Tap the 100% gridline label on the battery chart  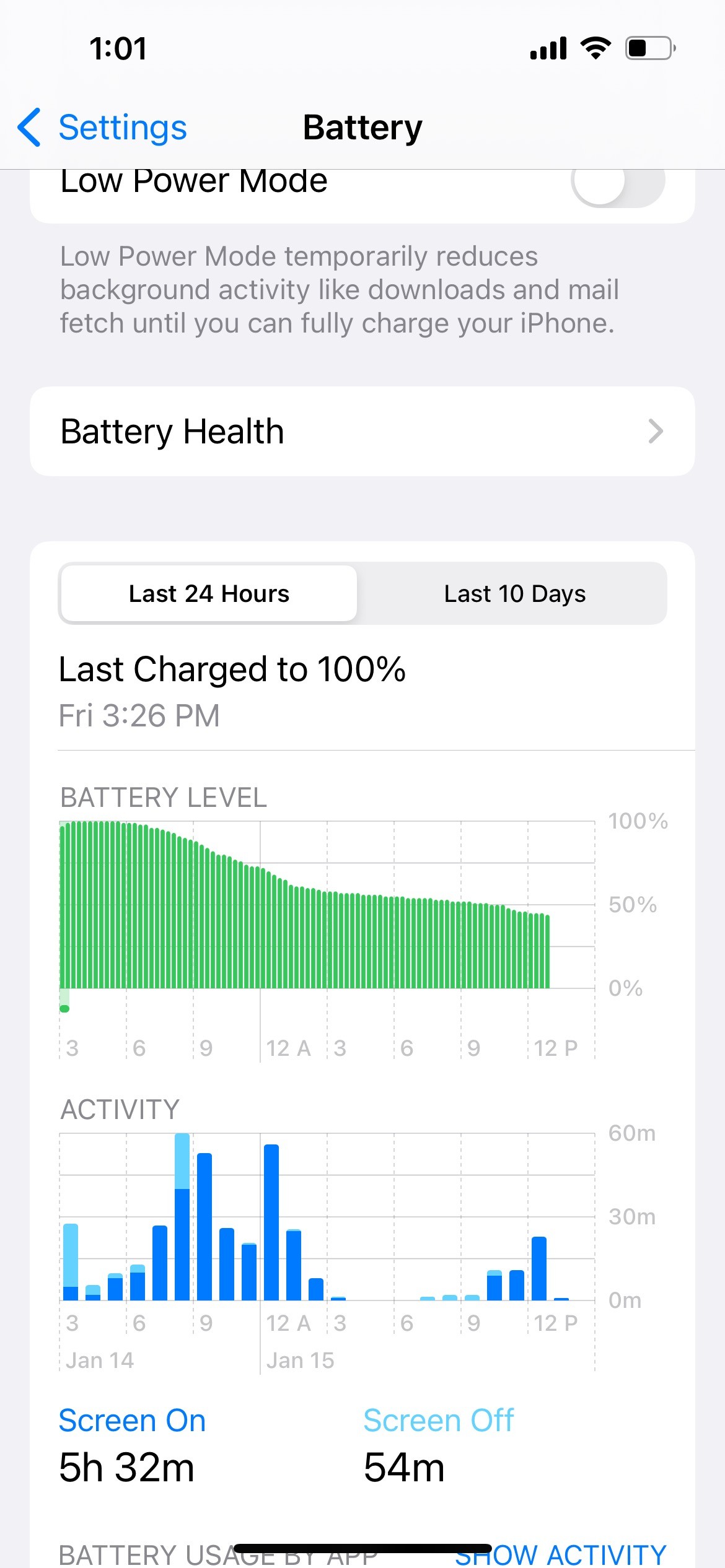(x=637, y=821)
